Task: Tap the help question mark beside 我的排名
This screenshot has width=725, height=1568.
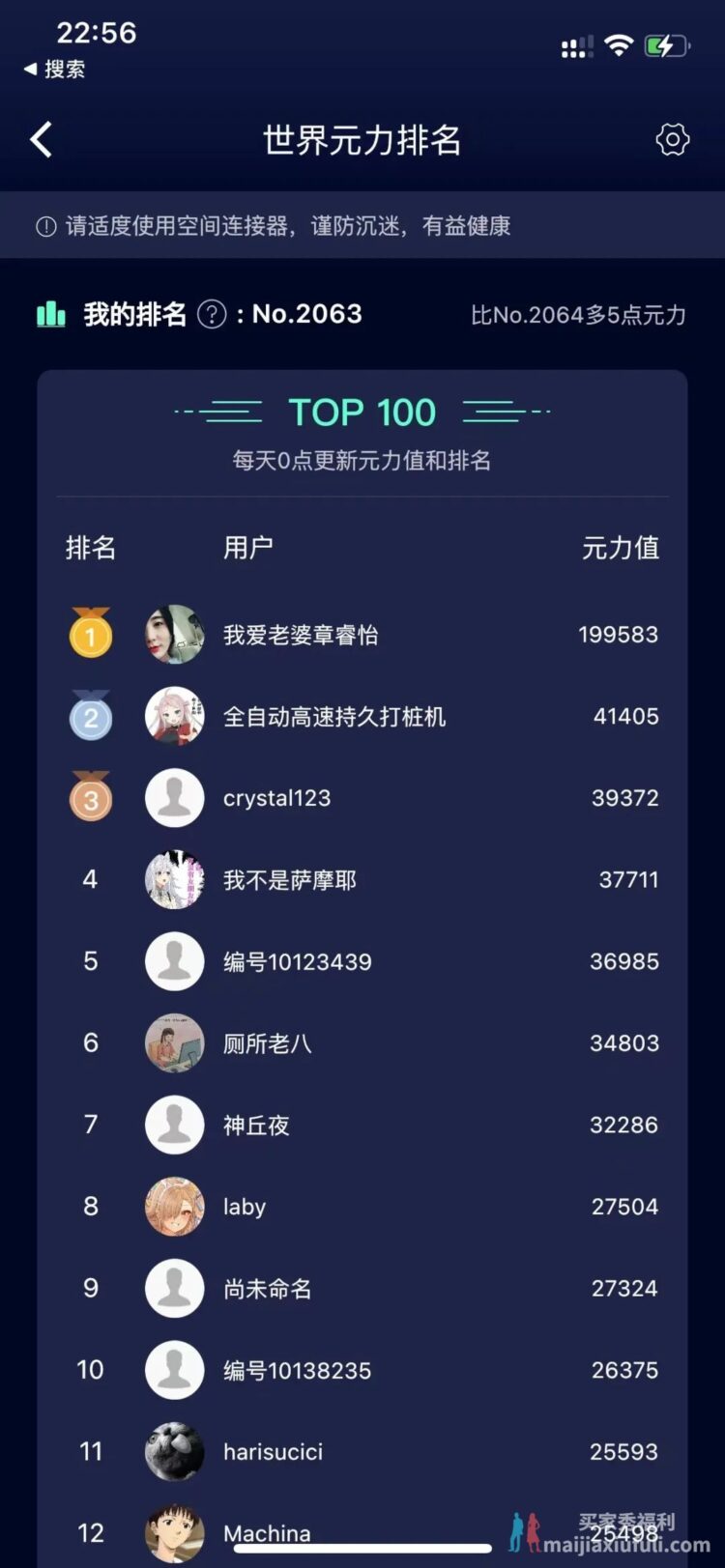Action: pos(212,314)
